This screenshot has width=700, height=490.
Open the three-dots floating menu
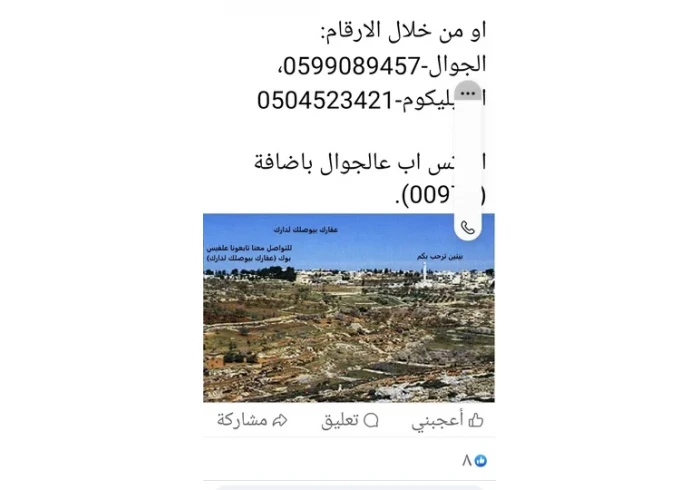468,93
